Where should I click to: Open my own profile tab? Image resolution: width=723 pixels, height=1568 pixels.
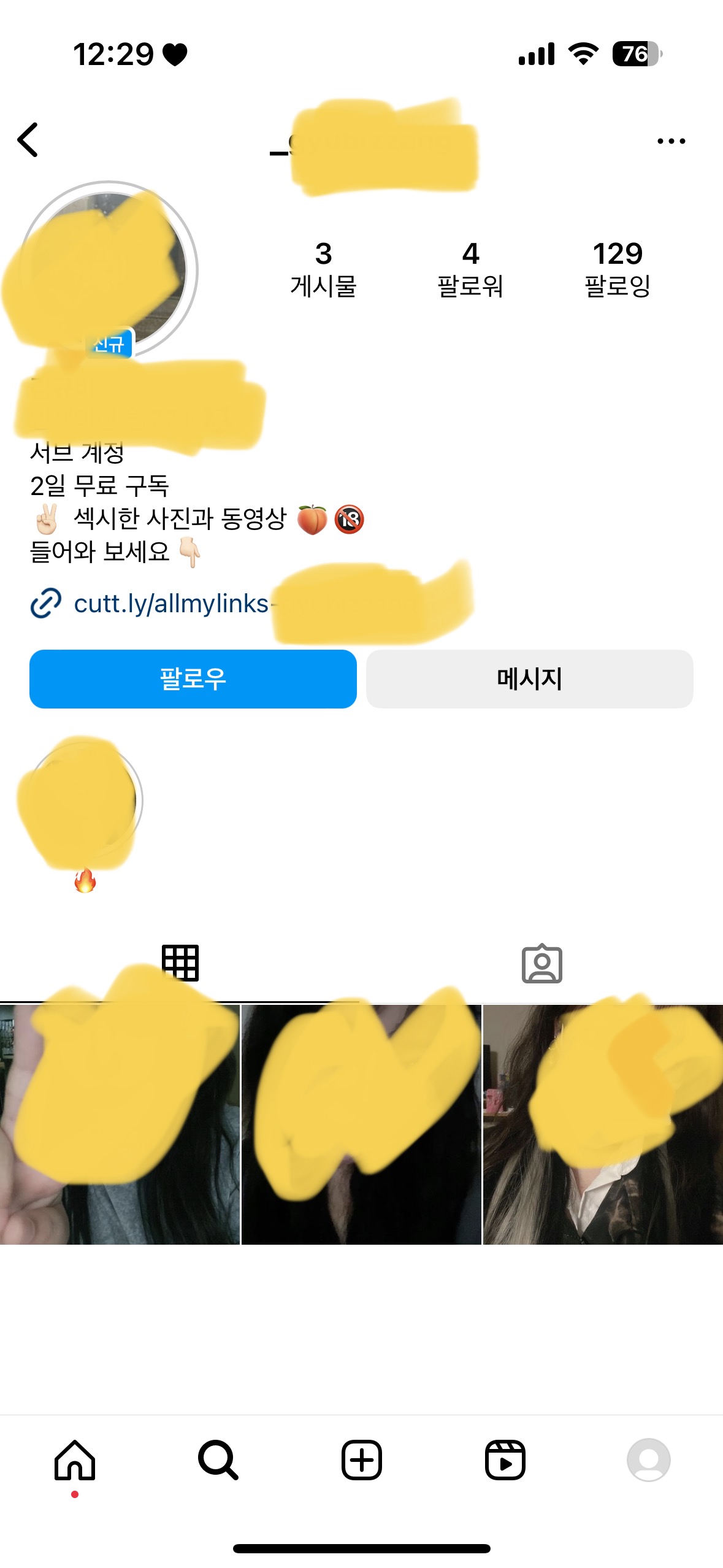pyautogui.click(x=648, y=1460)
